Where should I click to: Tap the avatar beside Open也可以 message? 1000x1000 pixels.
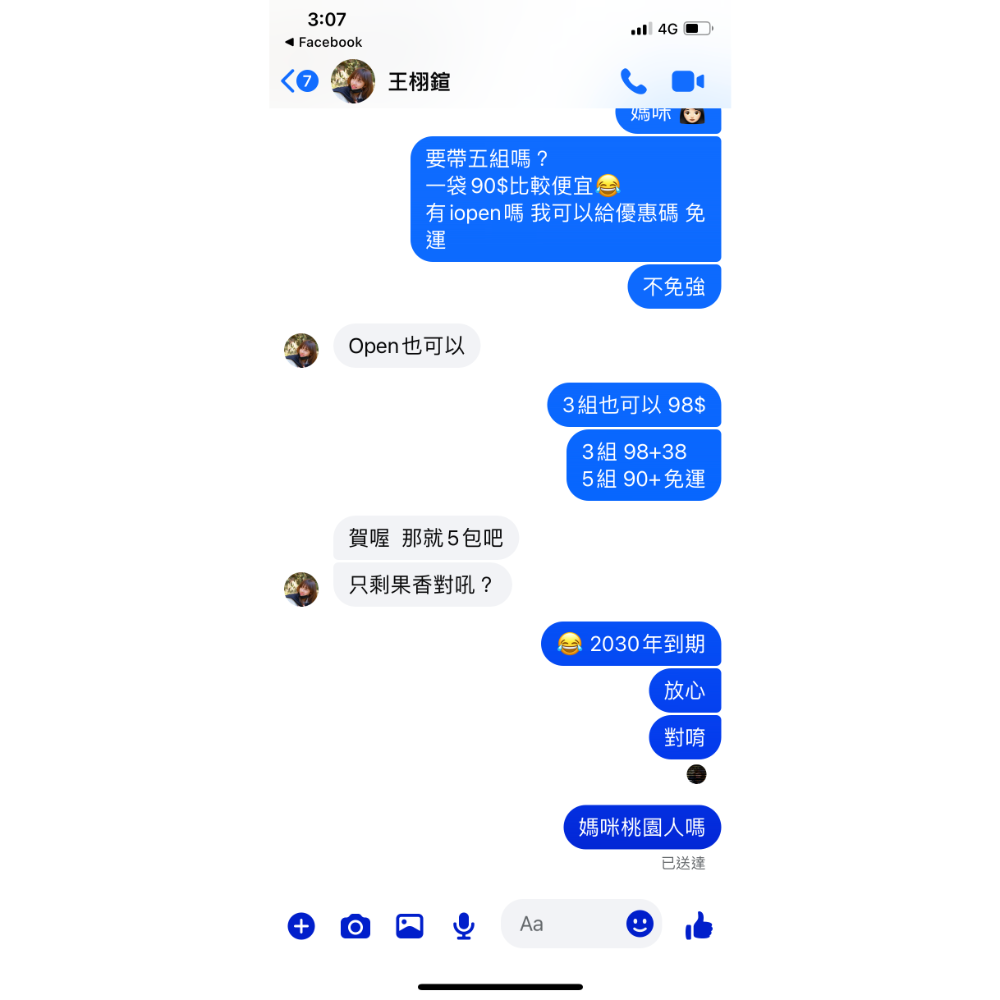click(301, 350)
